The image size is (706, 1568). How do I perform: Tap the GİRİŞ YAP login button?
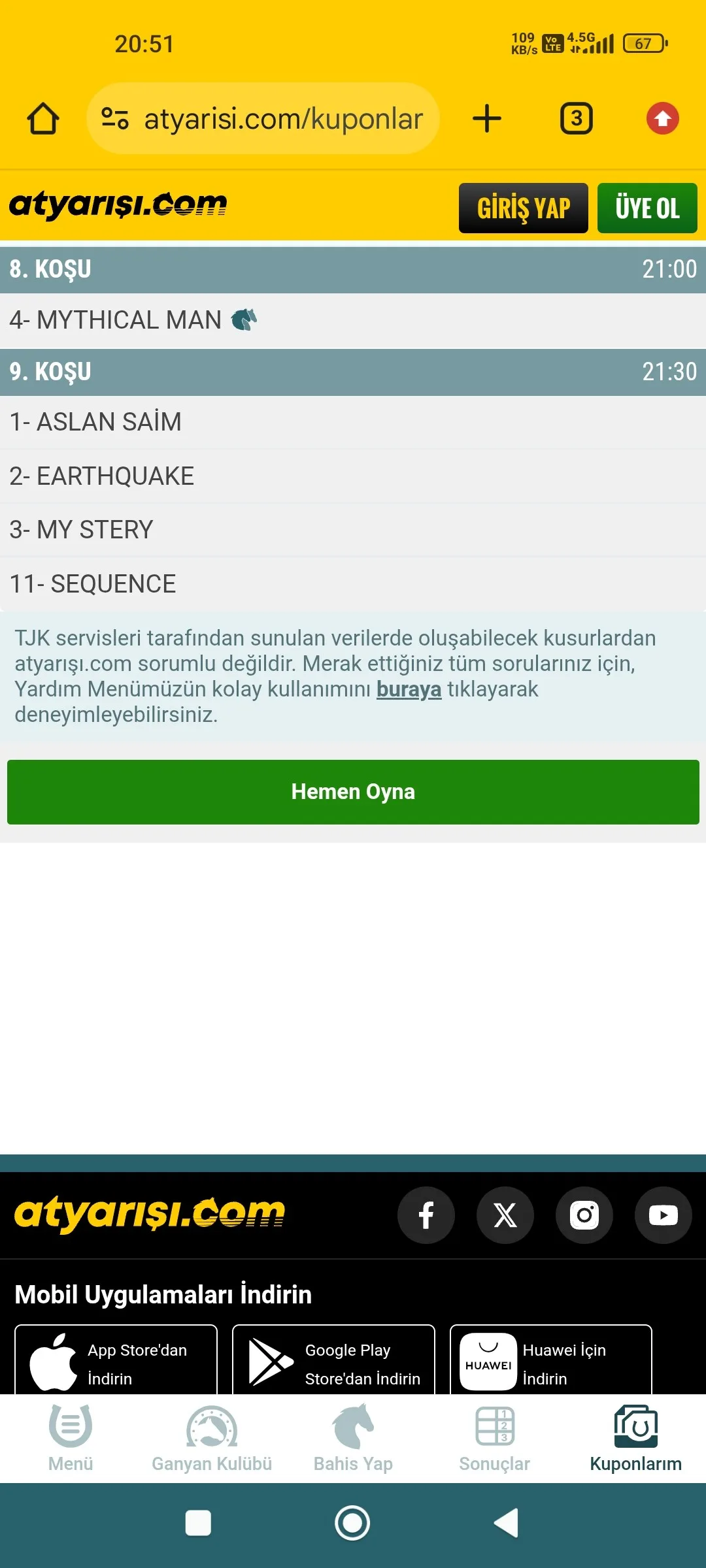click(523, 208)
